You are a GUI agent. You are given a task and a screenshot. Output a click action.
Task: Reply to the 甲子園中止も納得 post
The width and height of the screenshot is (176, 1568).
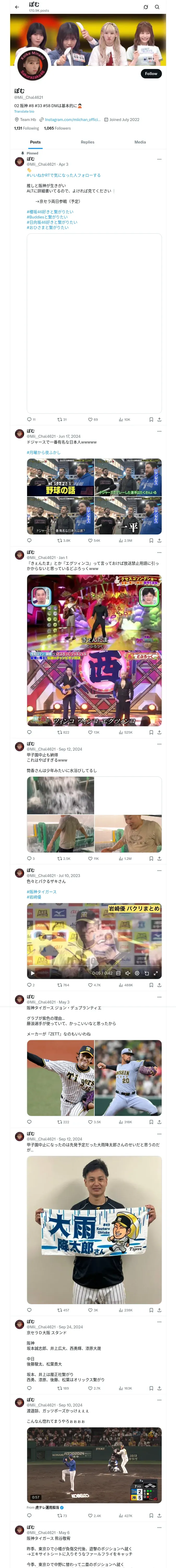pyautogui.click(x=29, y=858)
